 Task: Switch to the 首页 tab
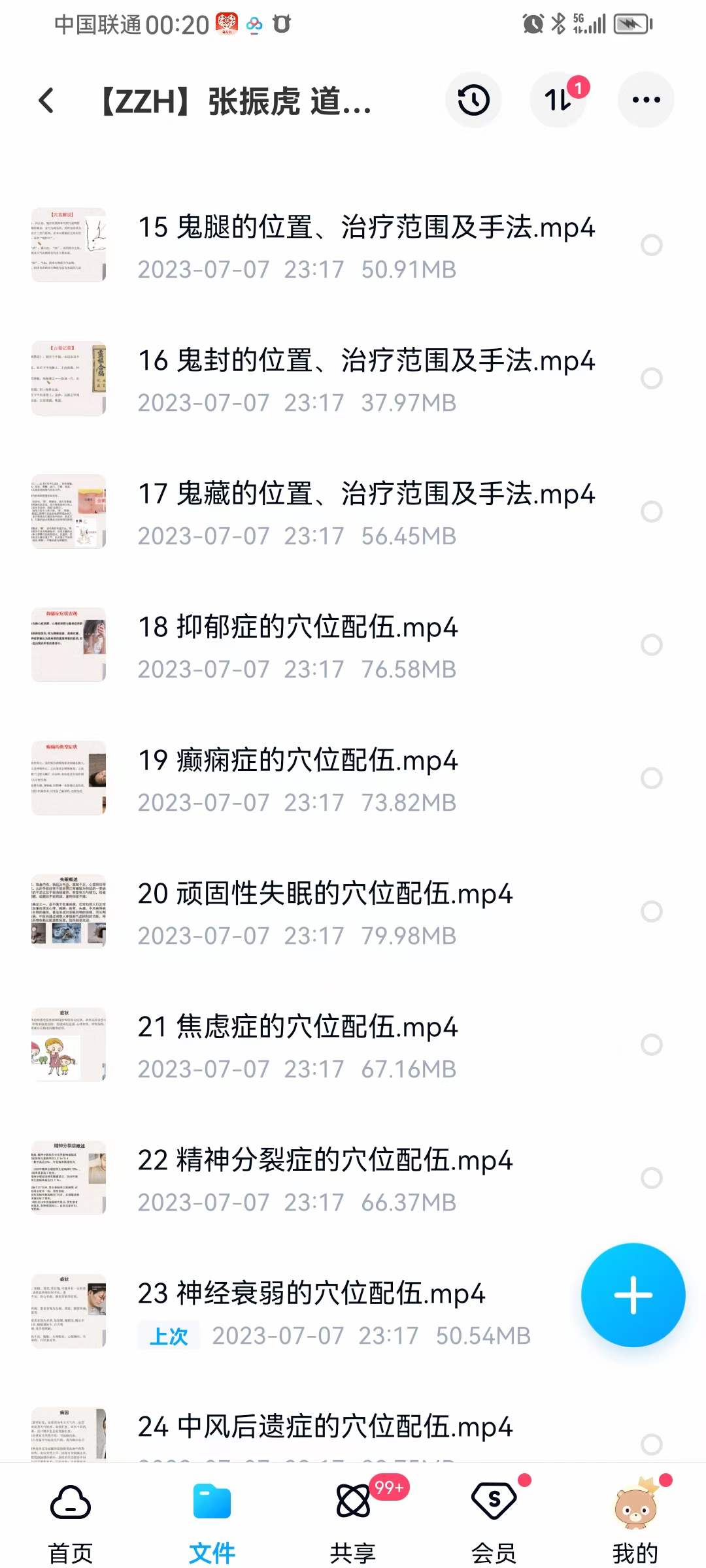71,1521
